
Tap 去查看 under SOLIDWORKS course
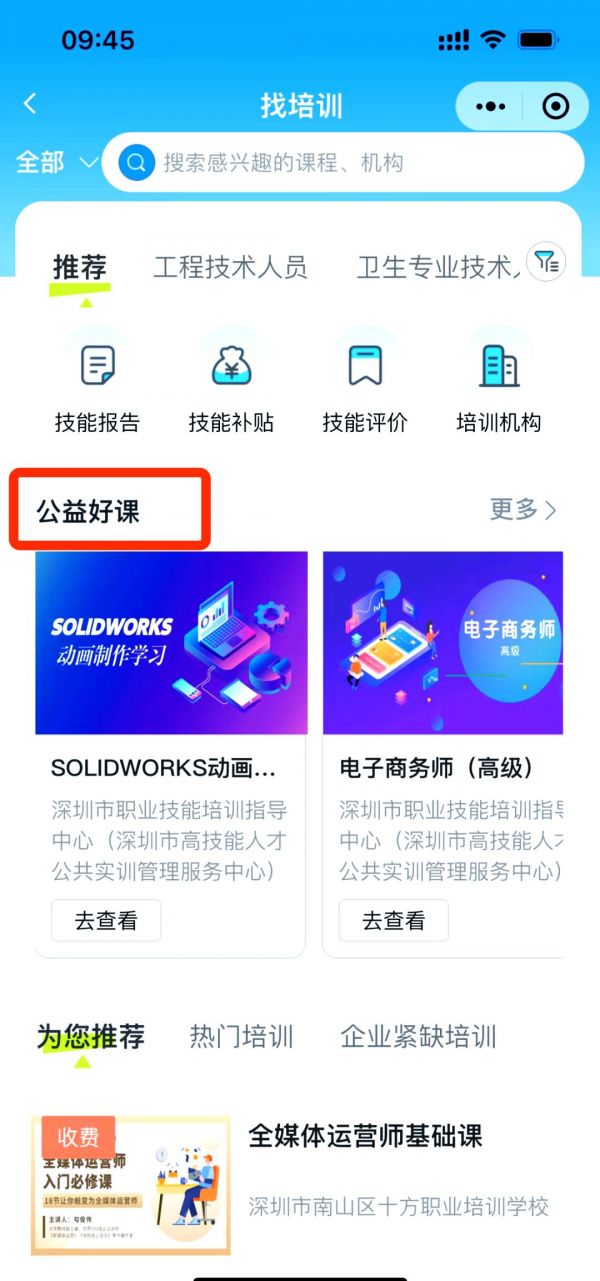point(106,921)
